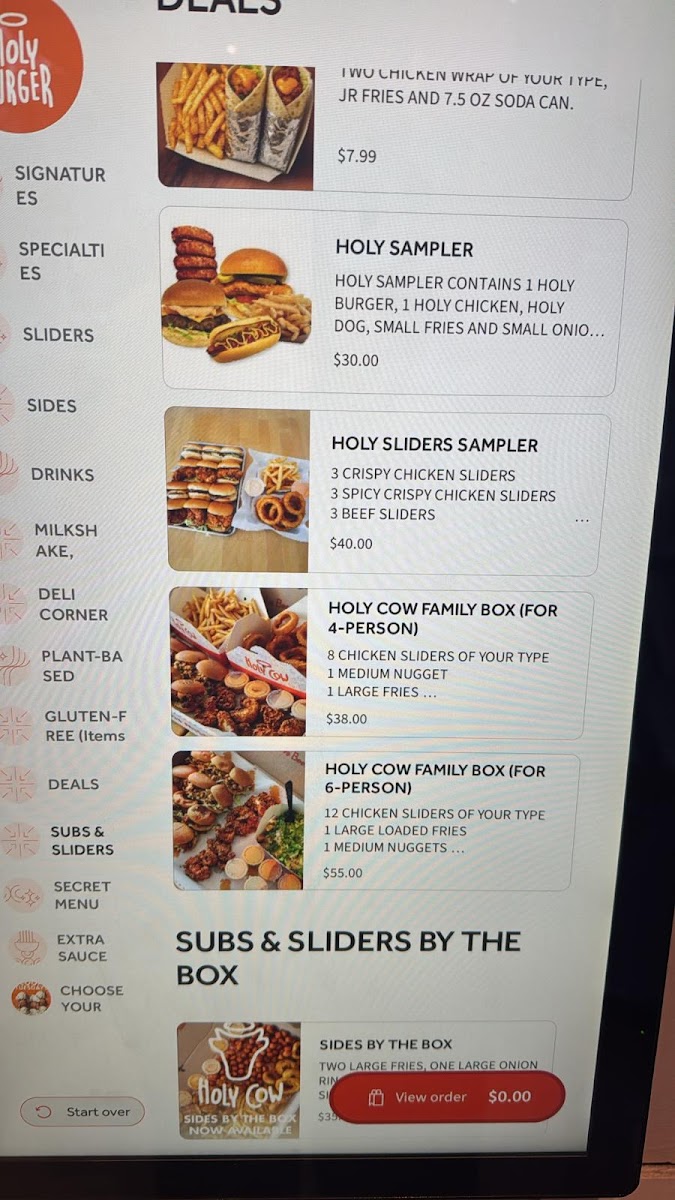Image resolution: width=675 pixels, height=1200 pixels.
Task: Go to the Sides category
Action: point(51,405)
